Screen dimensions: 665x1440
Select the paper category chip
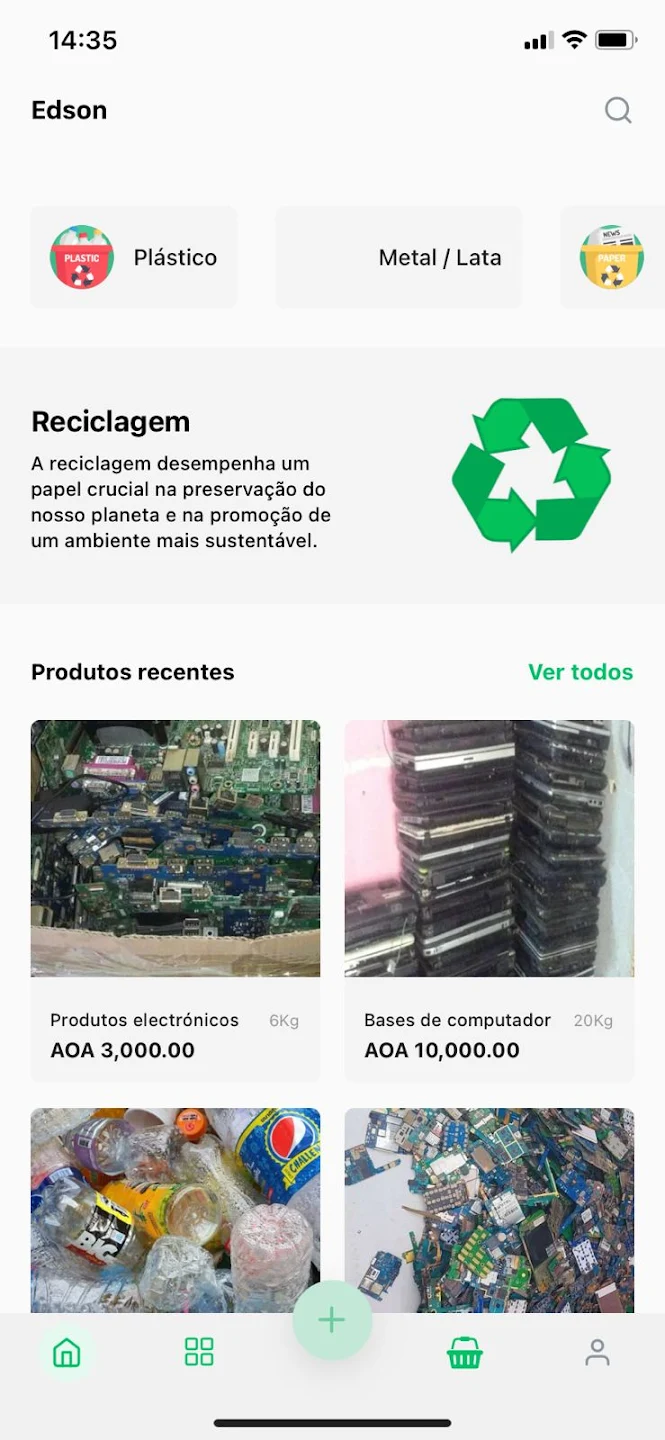coord(611,258)
